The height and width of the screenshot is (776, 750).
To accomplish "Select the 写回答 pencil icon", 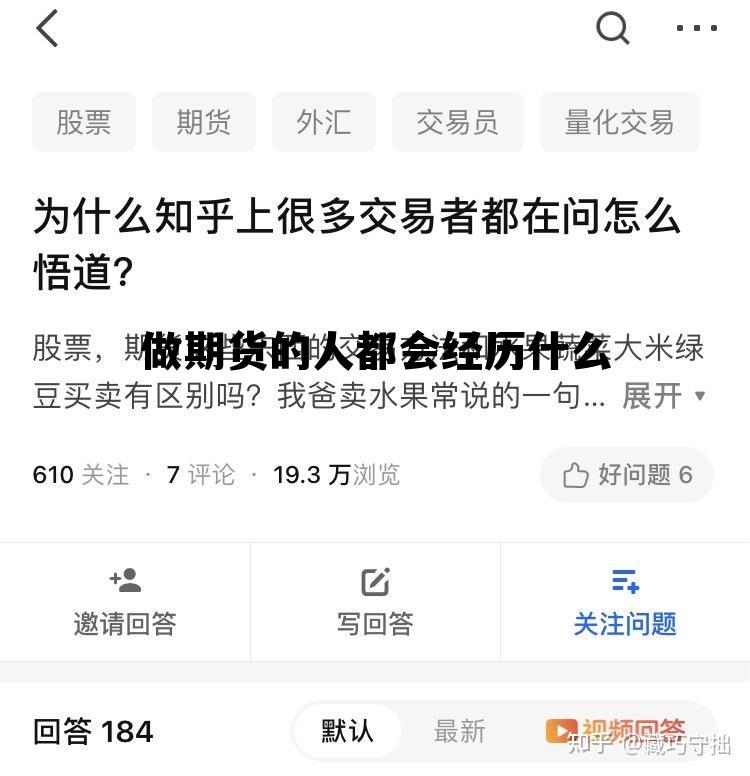I will tap(374, 581).
